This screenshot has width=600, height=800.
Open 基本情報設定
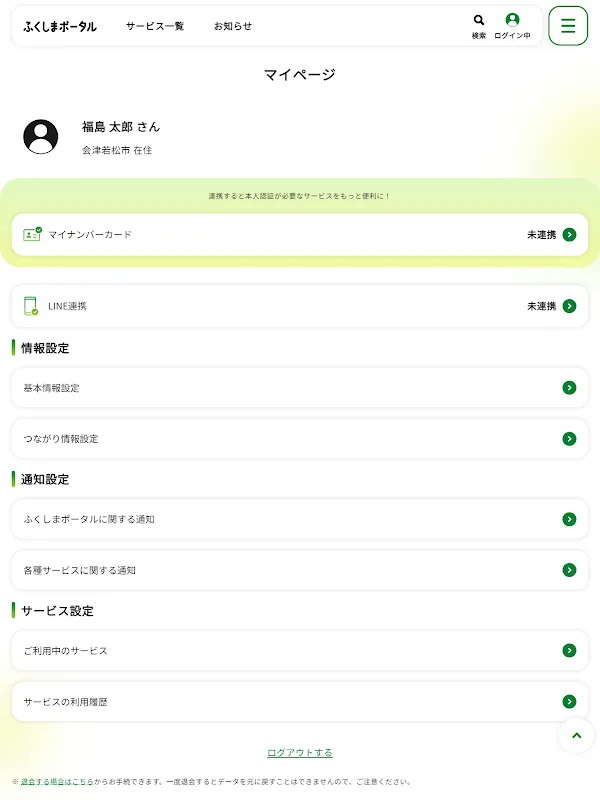pyautogui.click(x=300, y=388)
